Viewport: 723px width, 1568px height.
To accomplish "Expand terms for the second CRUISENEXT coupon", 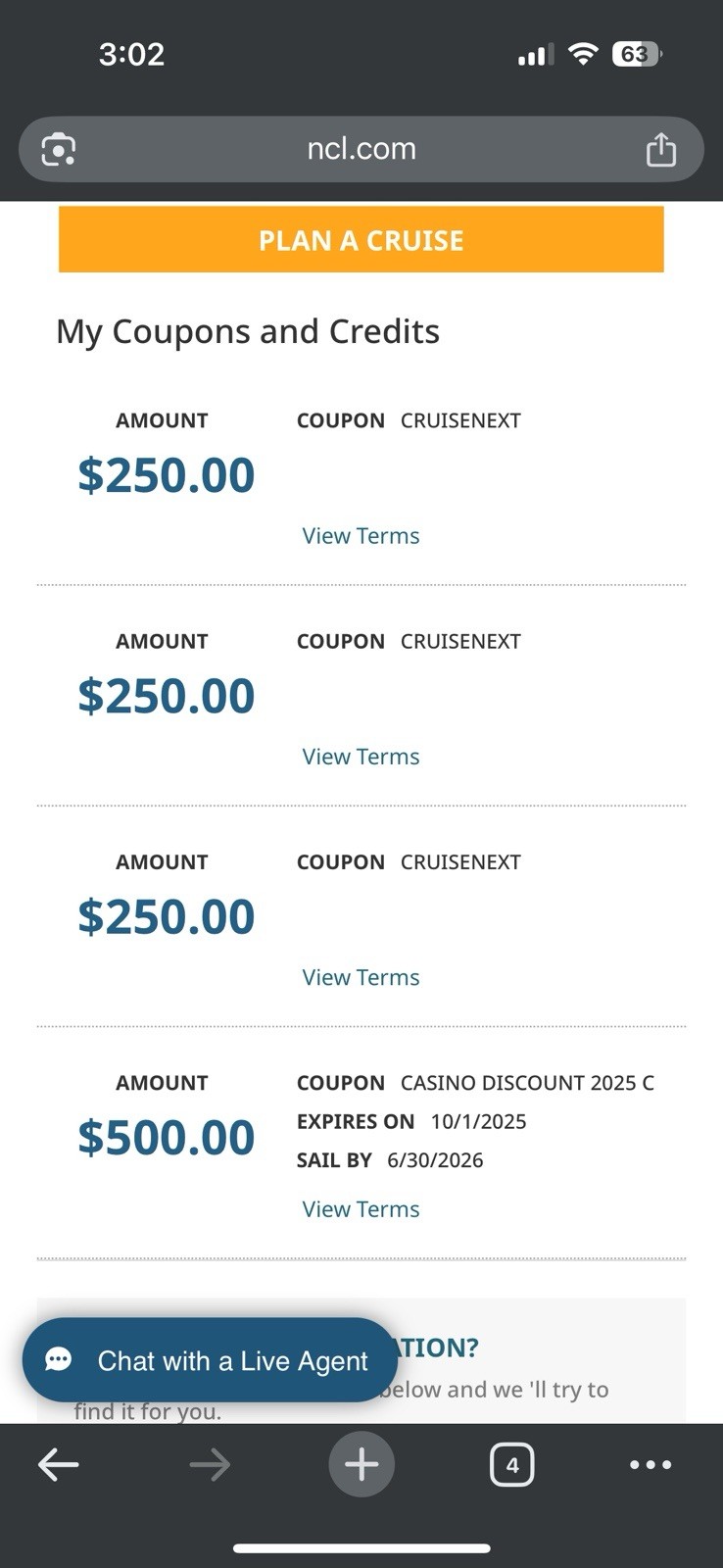I will tap(360, 756).
